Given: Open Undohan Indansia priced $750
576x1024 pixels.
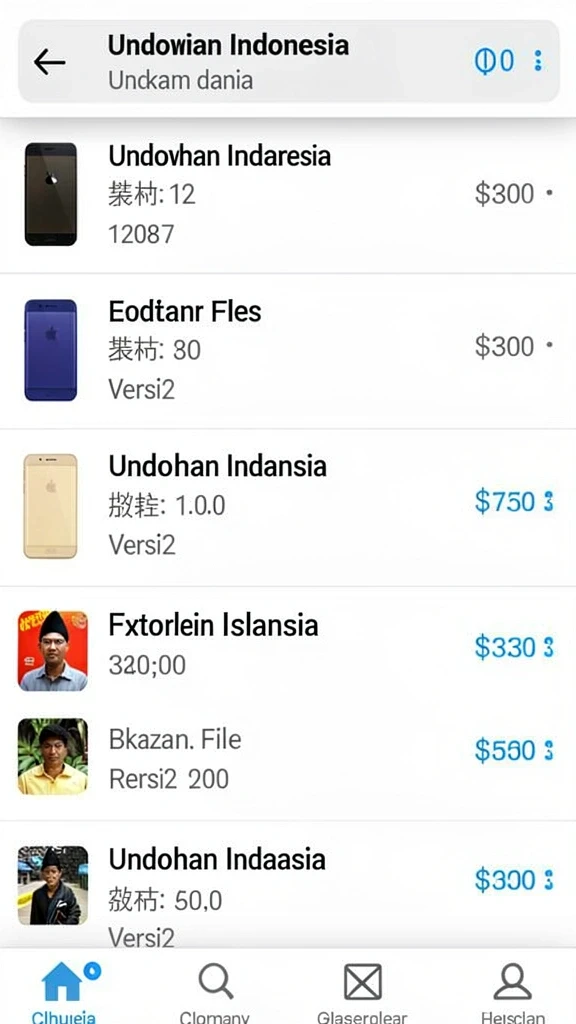Looking at the screenshot, I should (288, 507).
